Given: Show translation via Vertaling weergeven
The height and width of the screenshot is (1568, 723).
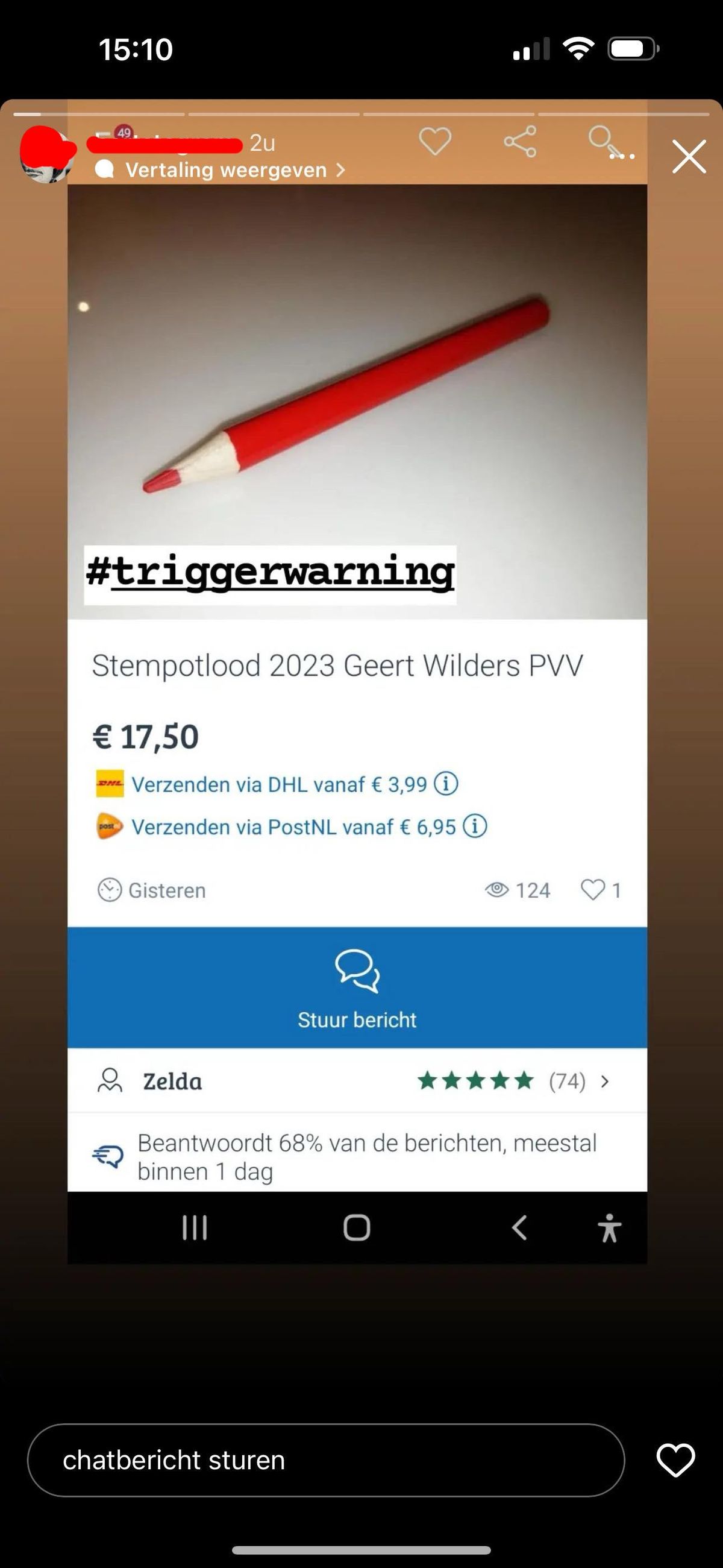Looking at the screenshot, I should [227, 170].
